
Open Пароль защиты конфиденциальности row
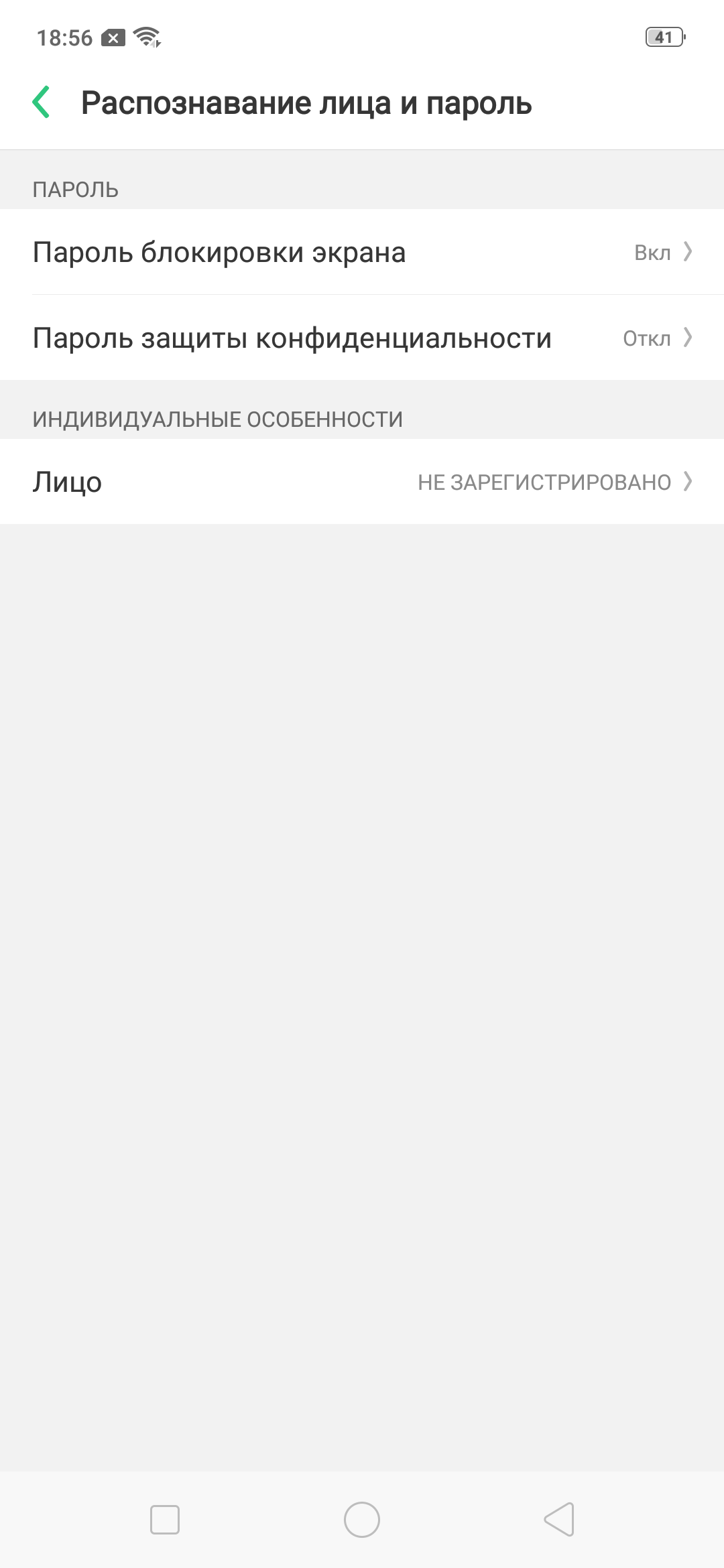362,338
